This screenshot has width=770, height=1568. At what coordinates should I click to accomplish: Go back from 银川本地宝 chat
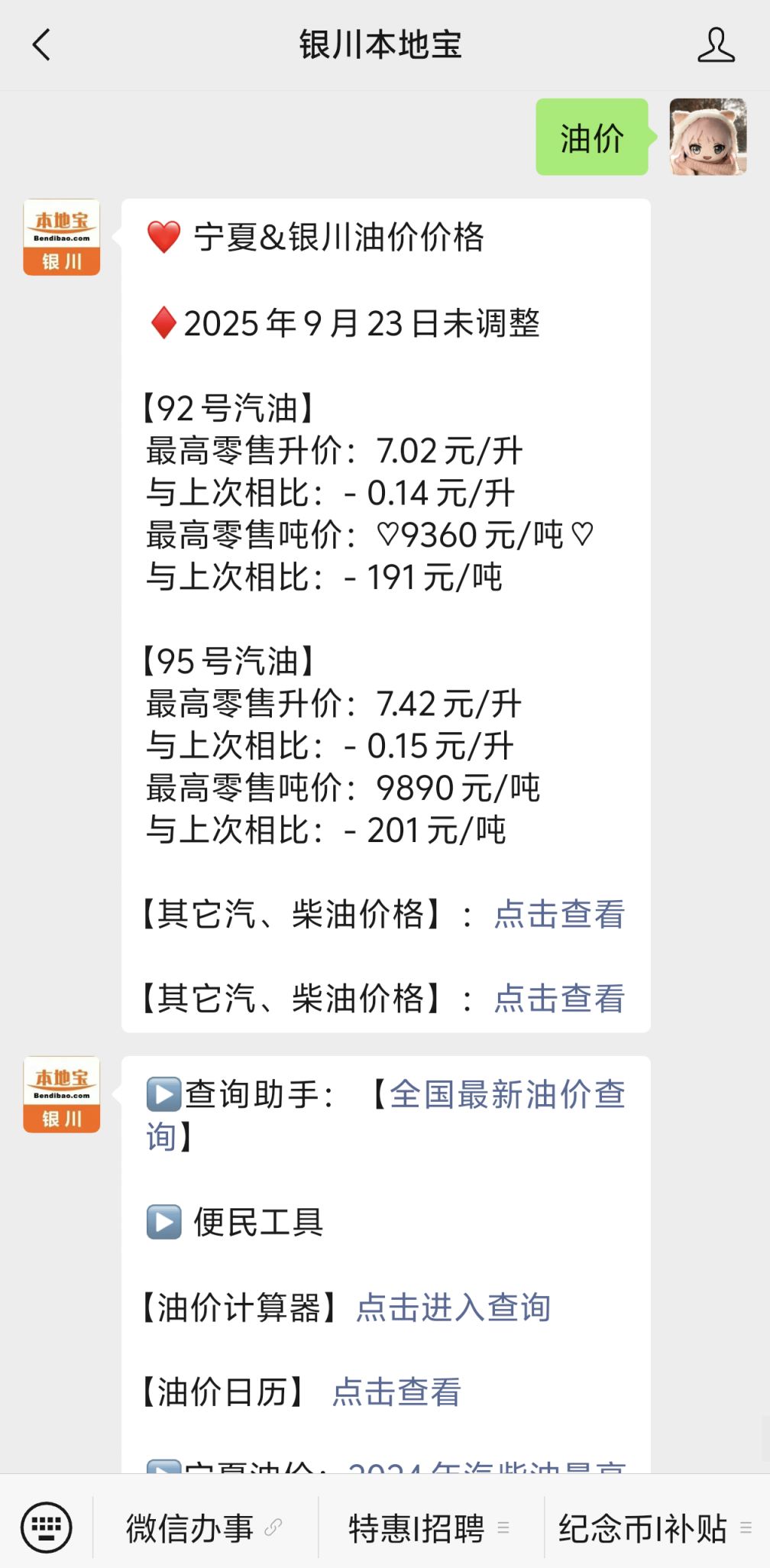coord(42,45)
